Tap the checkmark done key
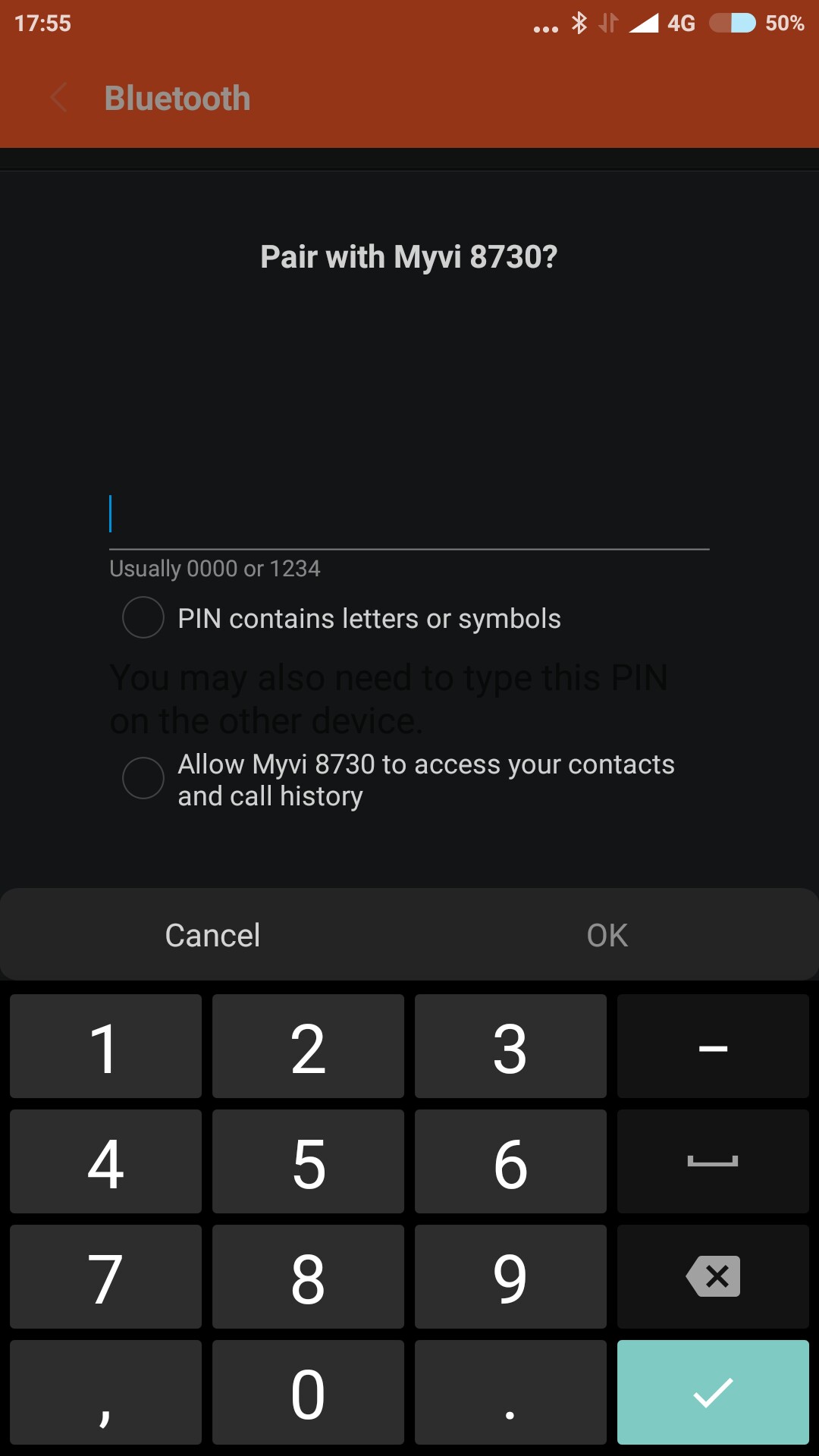Viewport: 819px width, 1456px height. (713, 1392)
